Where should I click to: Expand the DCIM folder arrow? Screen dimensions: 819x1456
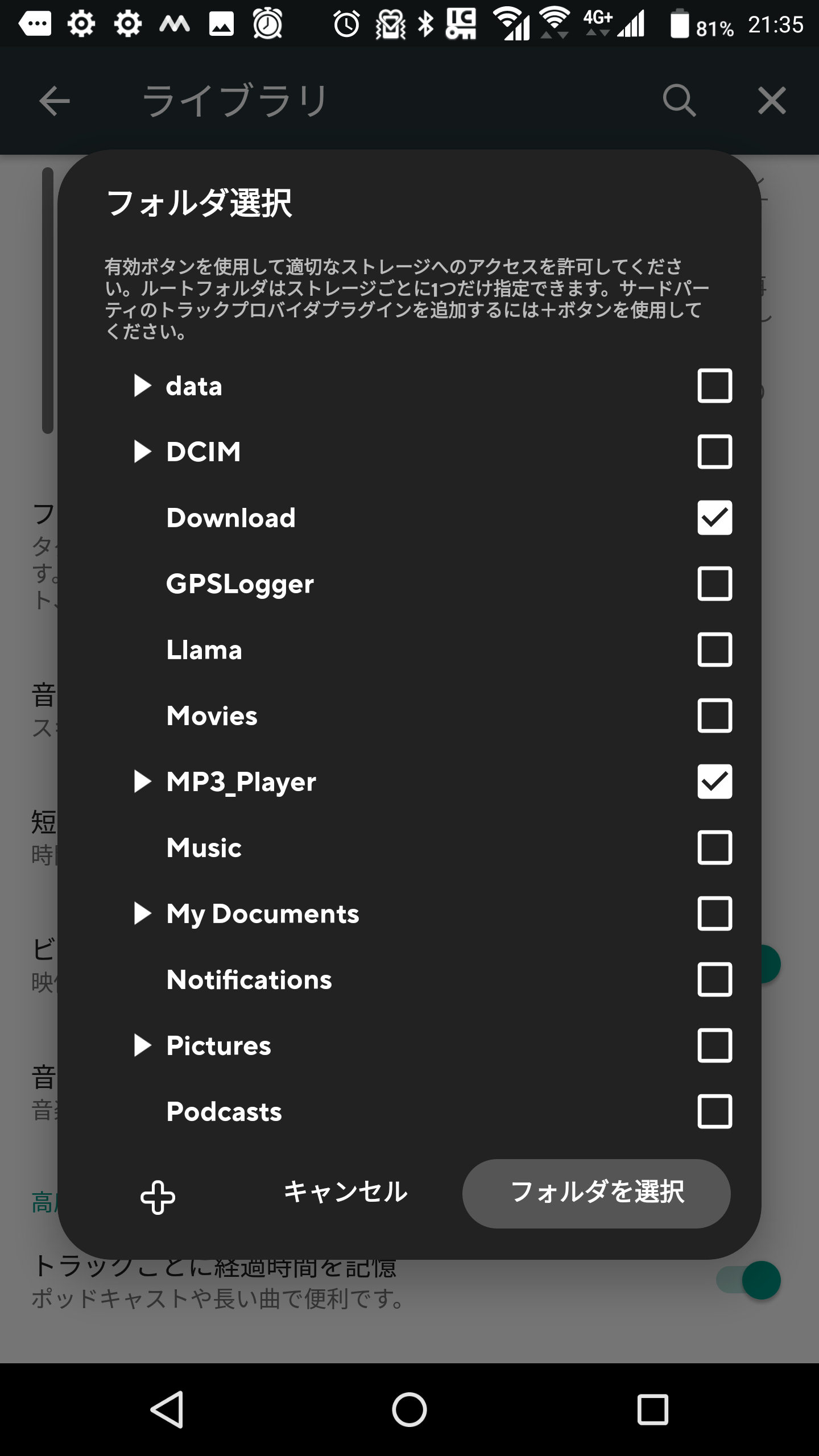142,452
